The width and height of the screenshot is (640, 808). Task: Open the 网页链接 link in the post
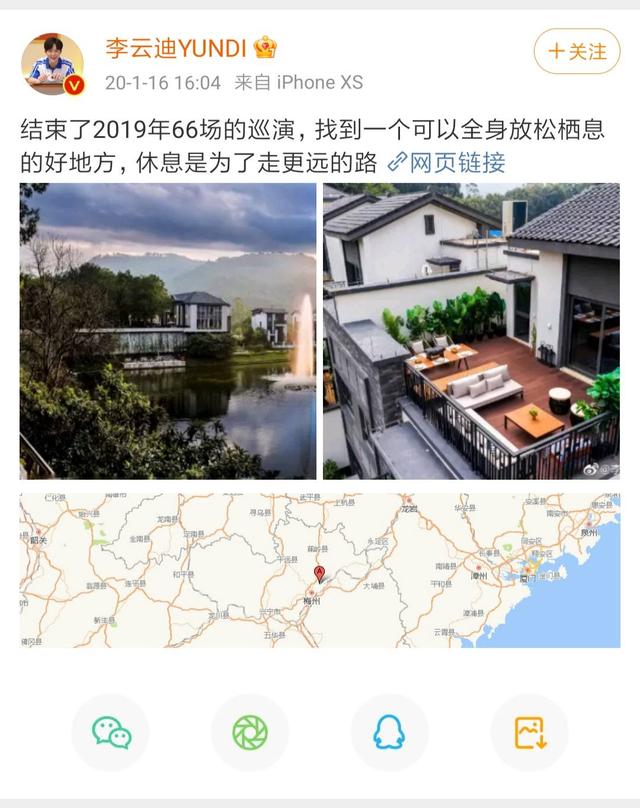coord(447,163)
